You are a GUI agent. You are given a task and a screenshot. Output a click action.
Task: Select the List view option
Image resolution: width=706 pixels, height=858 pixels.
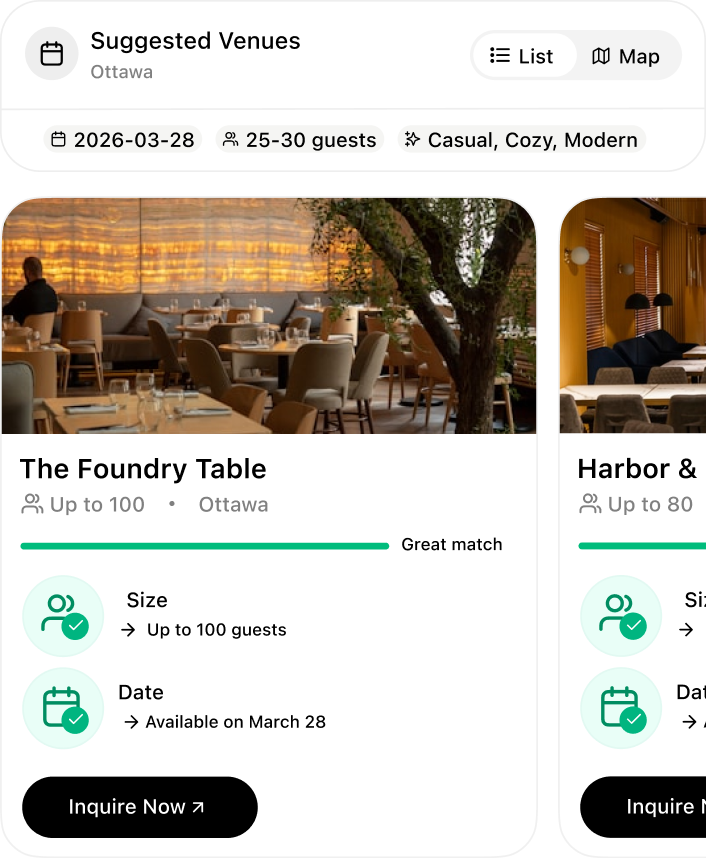pos(523,56)
